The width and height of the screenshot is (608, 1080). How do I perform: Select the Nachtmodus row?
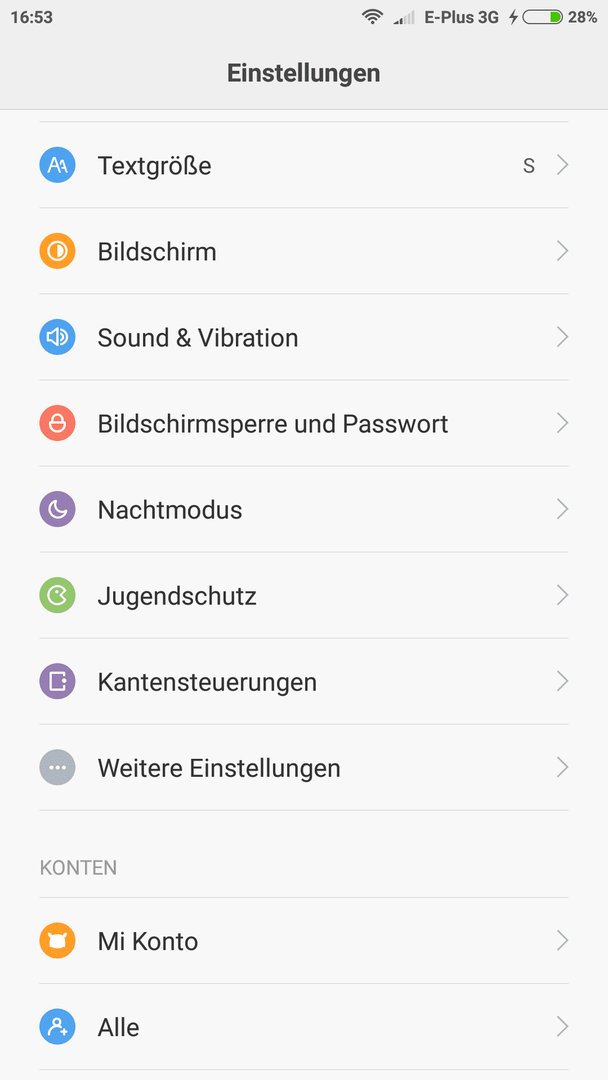(x=304, y=510)
